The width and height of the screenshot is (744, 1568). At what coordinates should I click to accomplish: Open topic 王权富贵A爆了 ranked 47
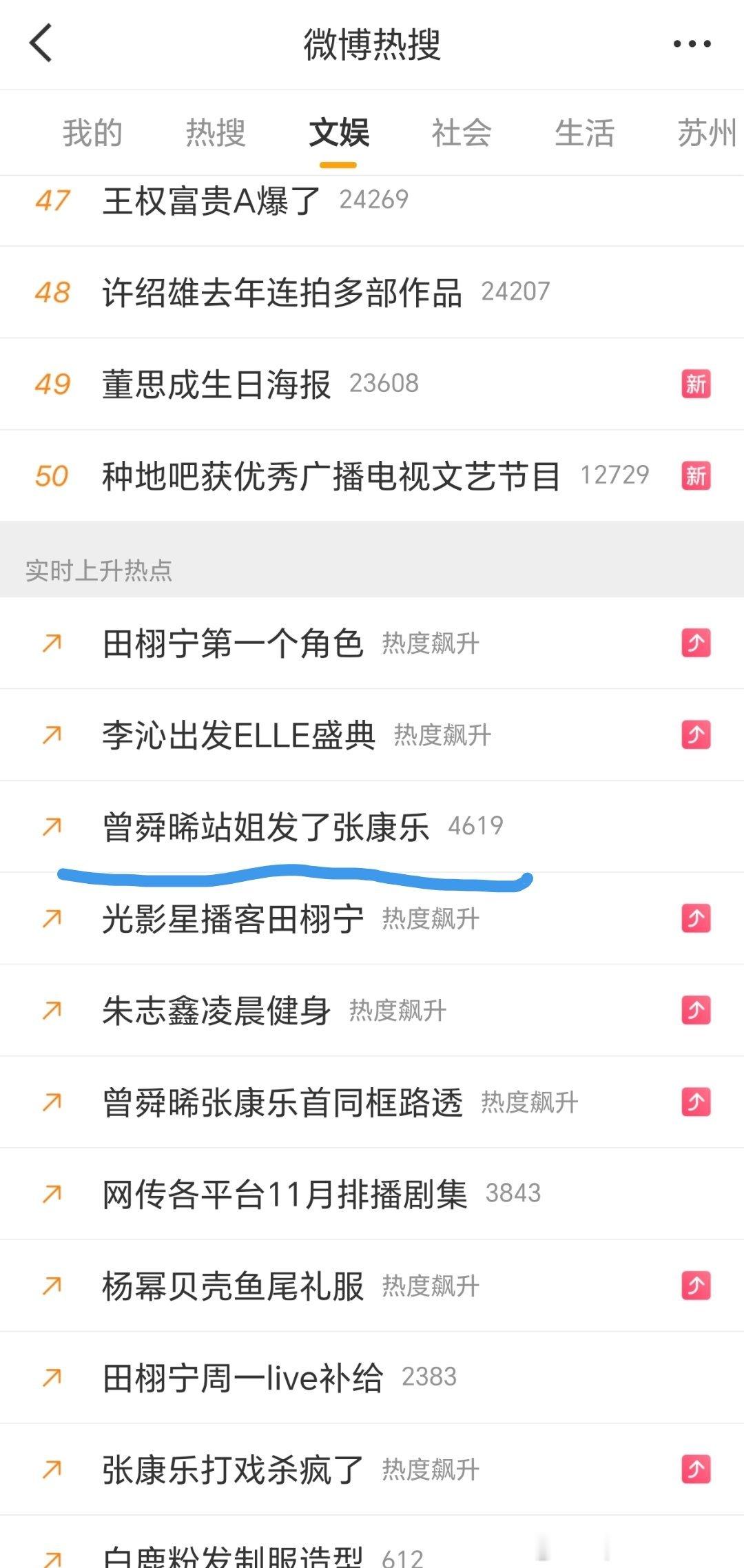[210, 198]
